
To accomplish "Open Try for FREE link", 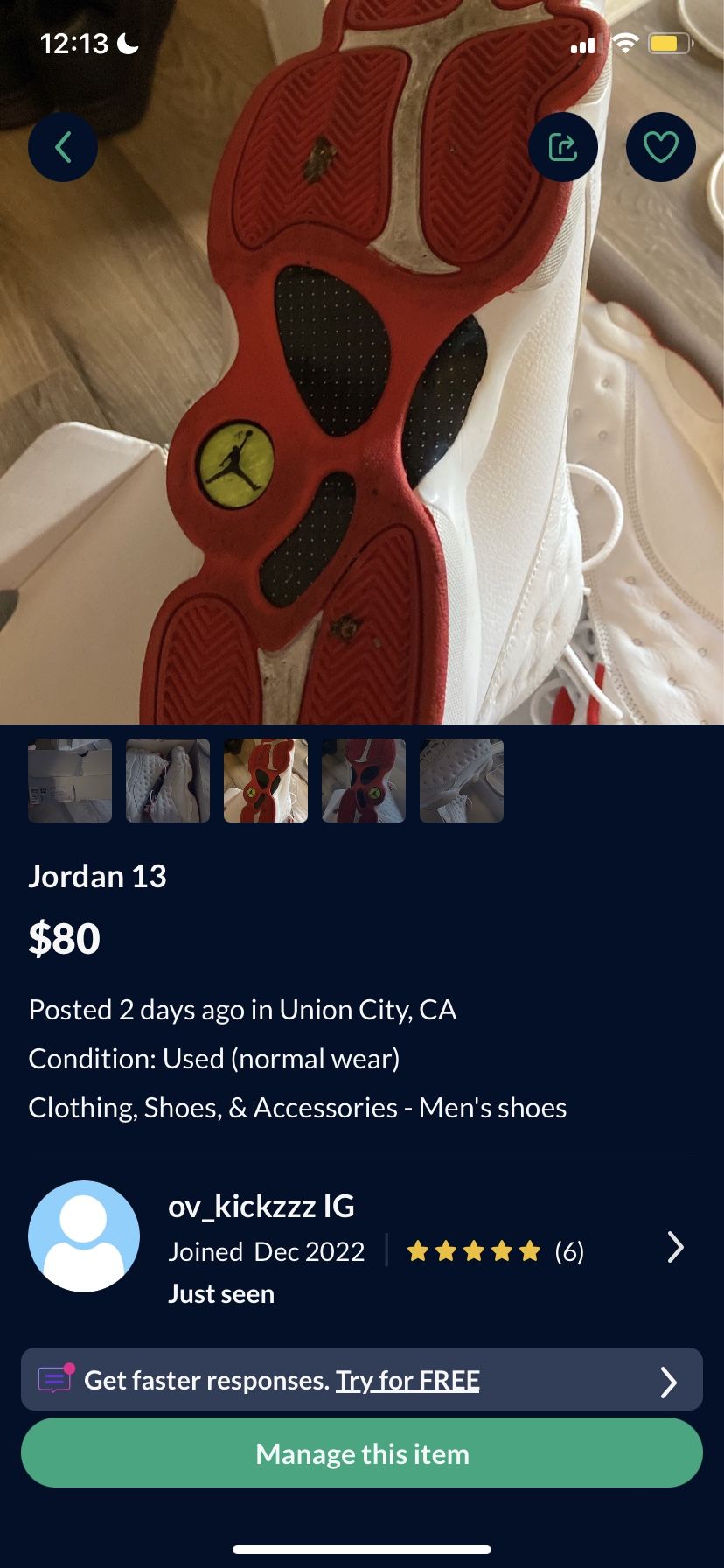I will 407,1379.
